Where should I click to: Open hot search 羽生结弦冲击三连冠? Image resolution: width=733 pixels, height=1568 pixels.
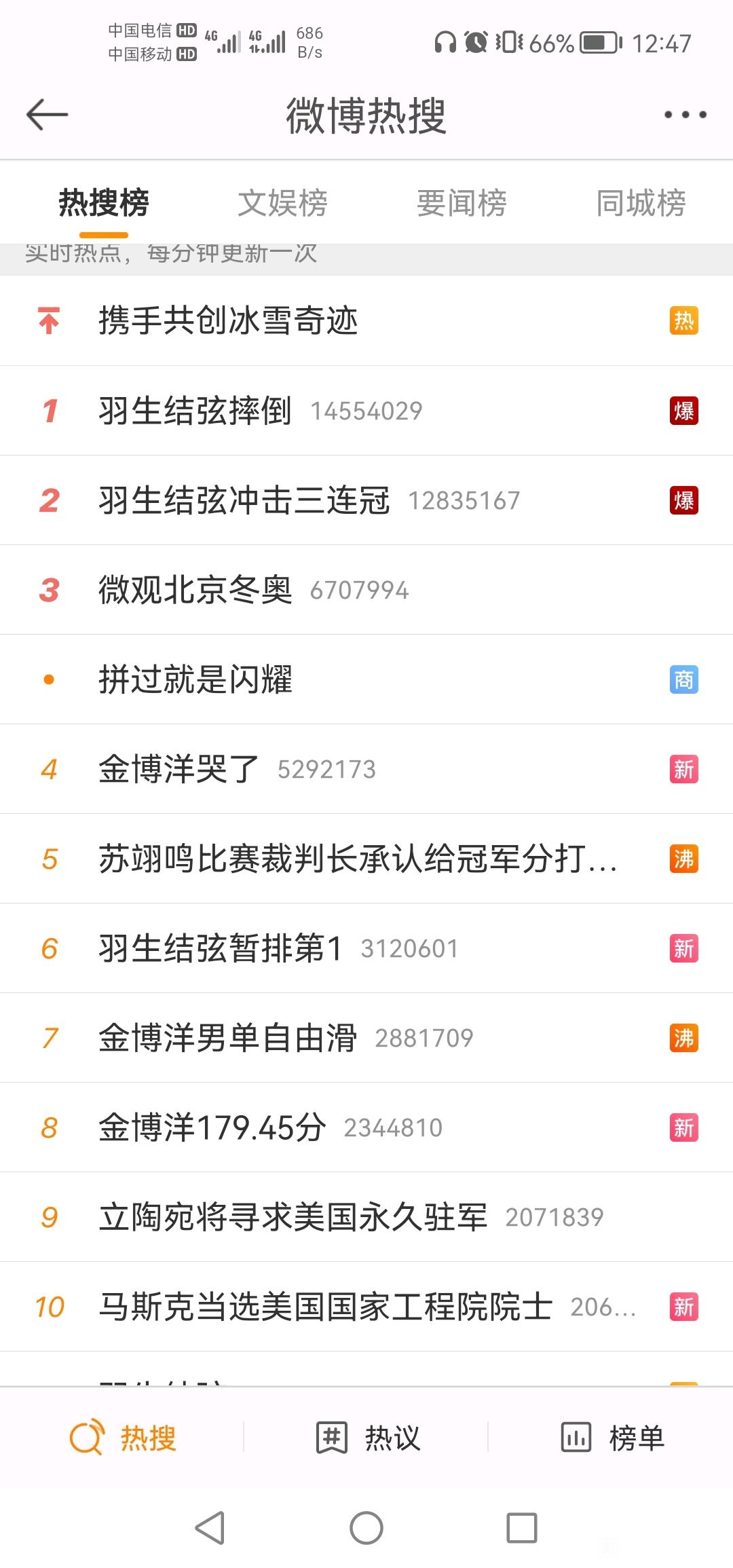(x=366, y=500)
